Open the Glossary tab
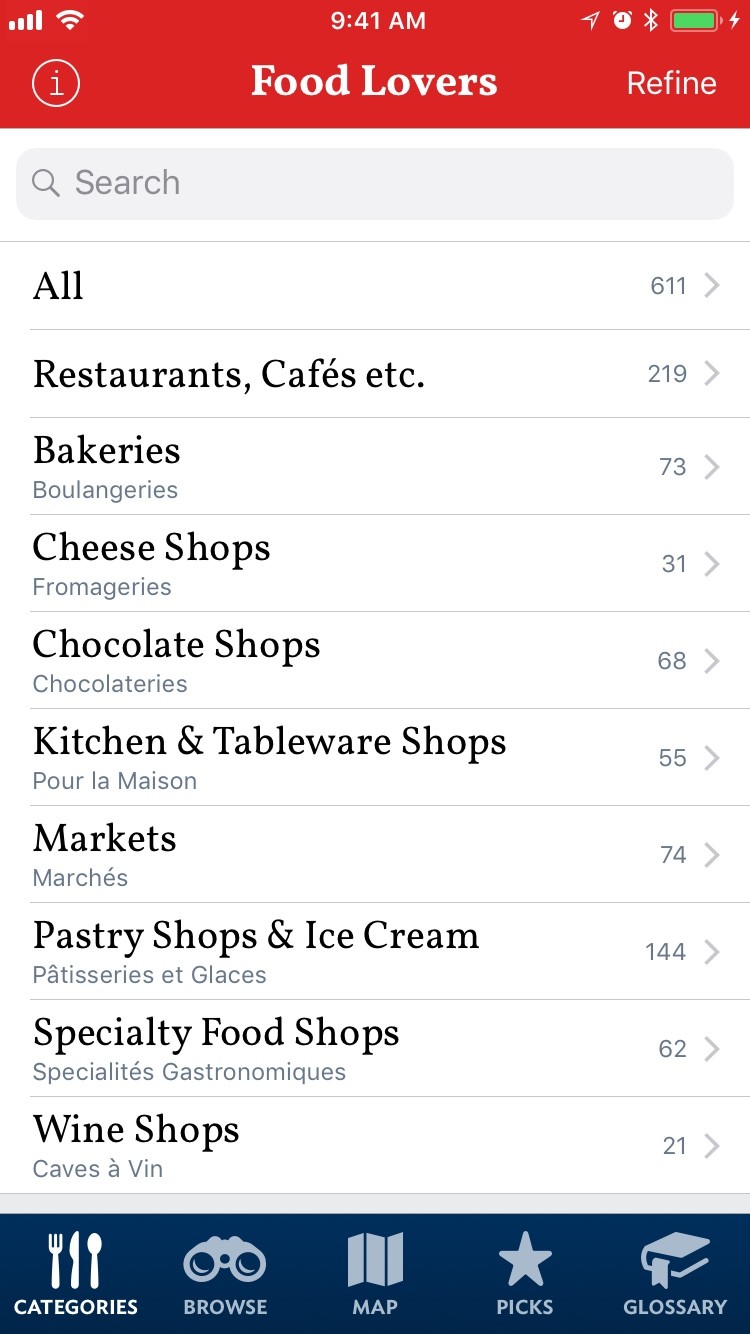Image resolution: width=750 pixels, height=1334 pixels. (675, 1274)
